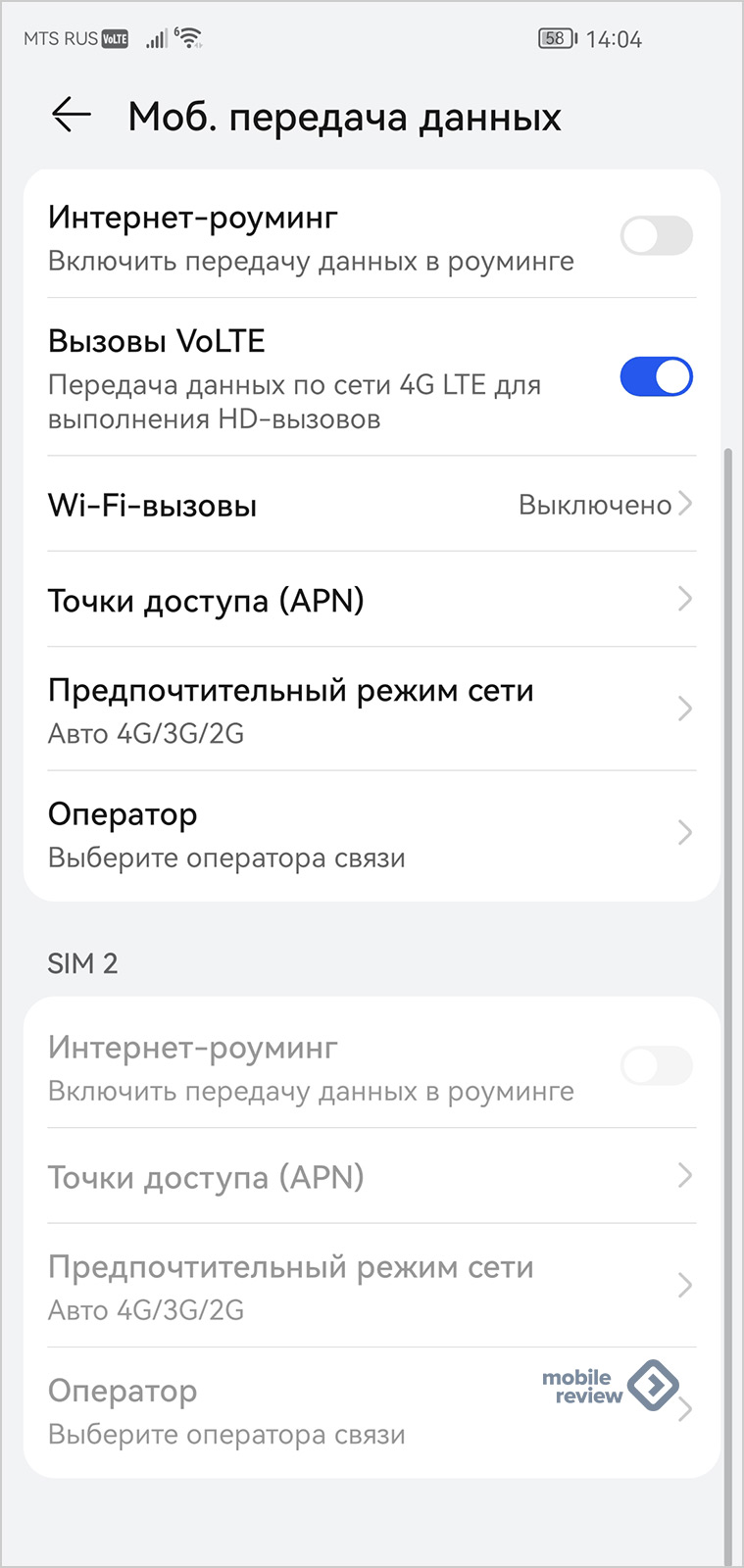Viewport: 744px width, 1568px height.
Task: Open Wi-Fi-вызовы settings
Action: point(372,505)
